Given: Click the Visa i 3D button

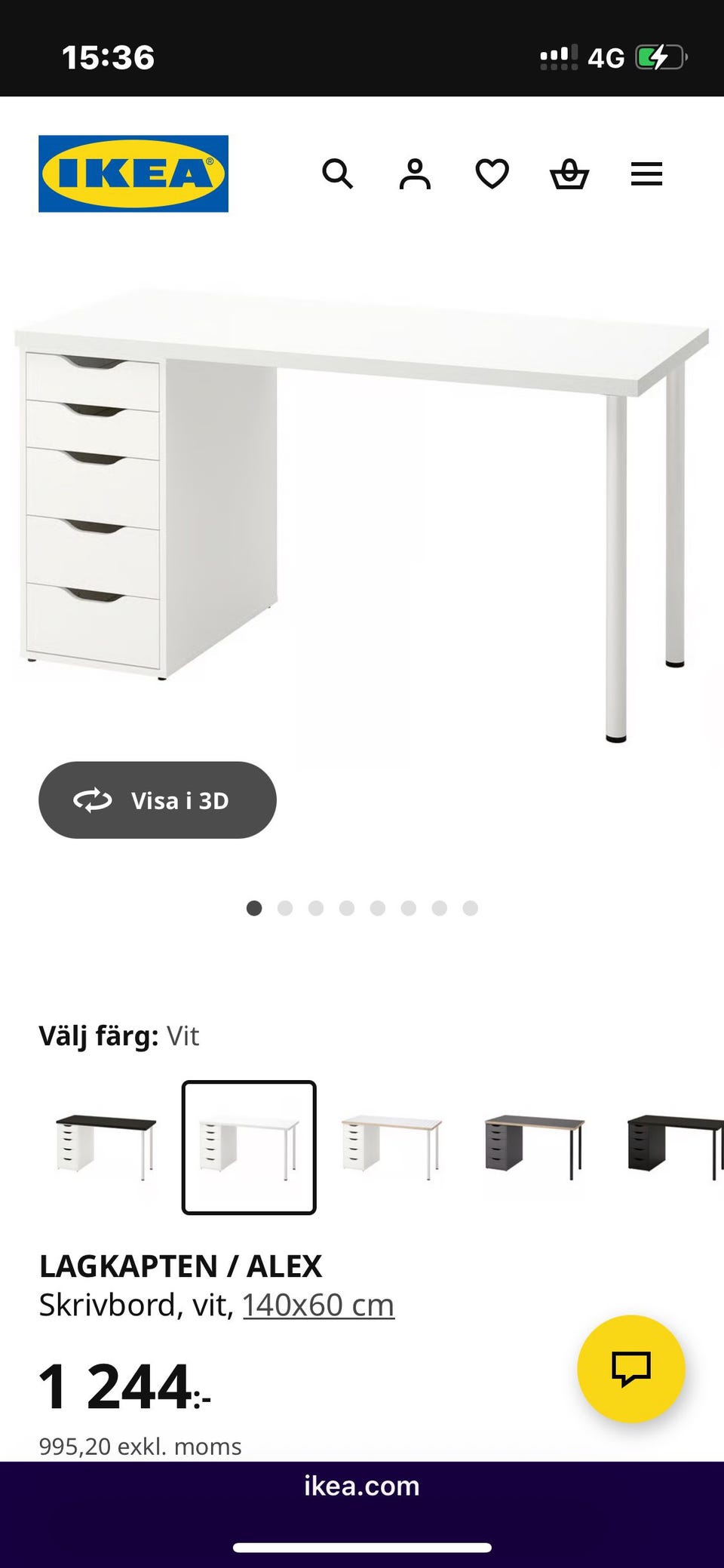Looking at the screenshot, I should [x=158, y=800].
